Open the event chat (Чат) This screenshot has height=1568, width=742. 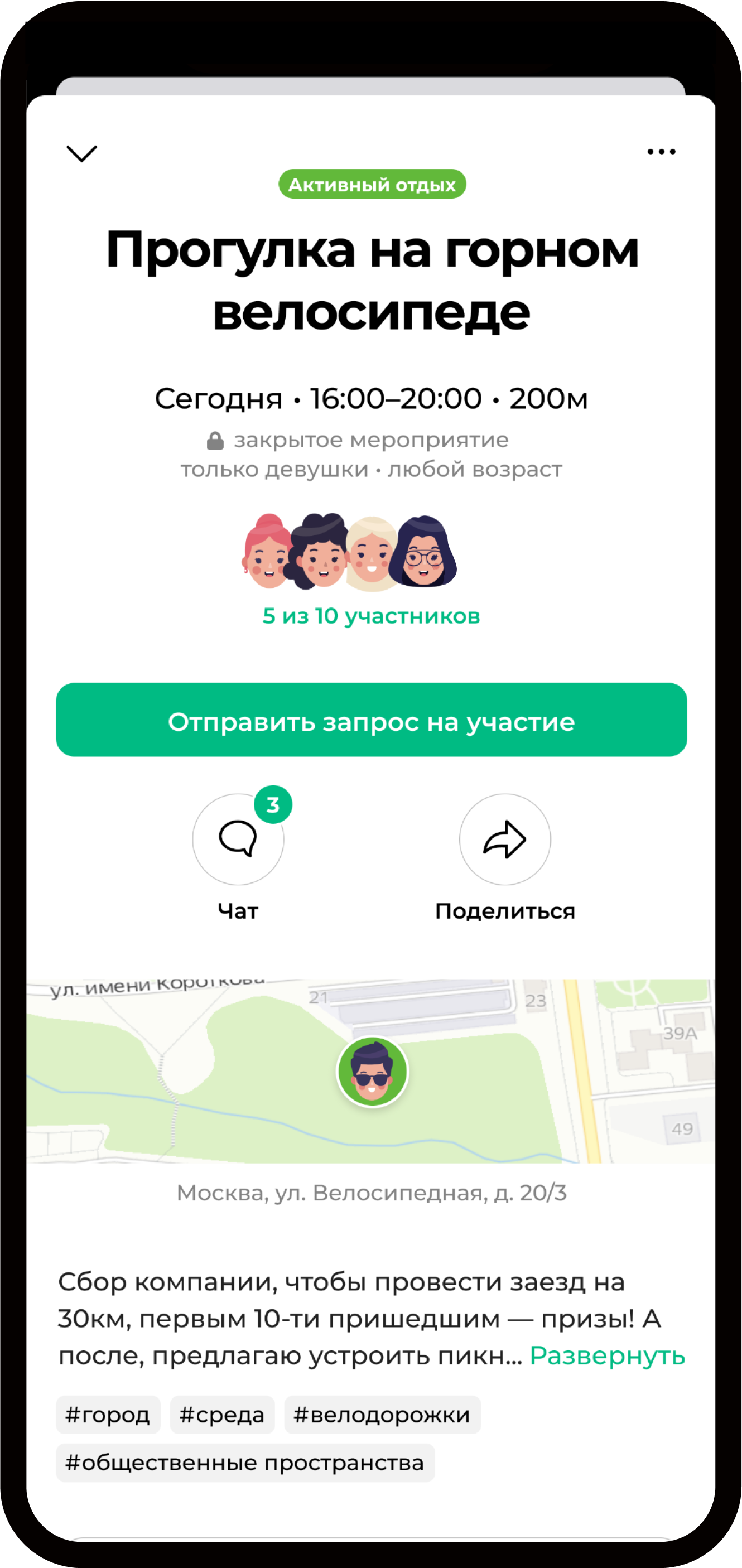click(238, 840)
